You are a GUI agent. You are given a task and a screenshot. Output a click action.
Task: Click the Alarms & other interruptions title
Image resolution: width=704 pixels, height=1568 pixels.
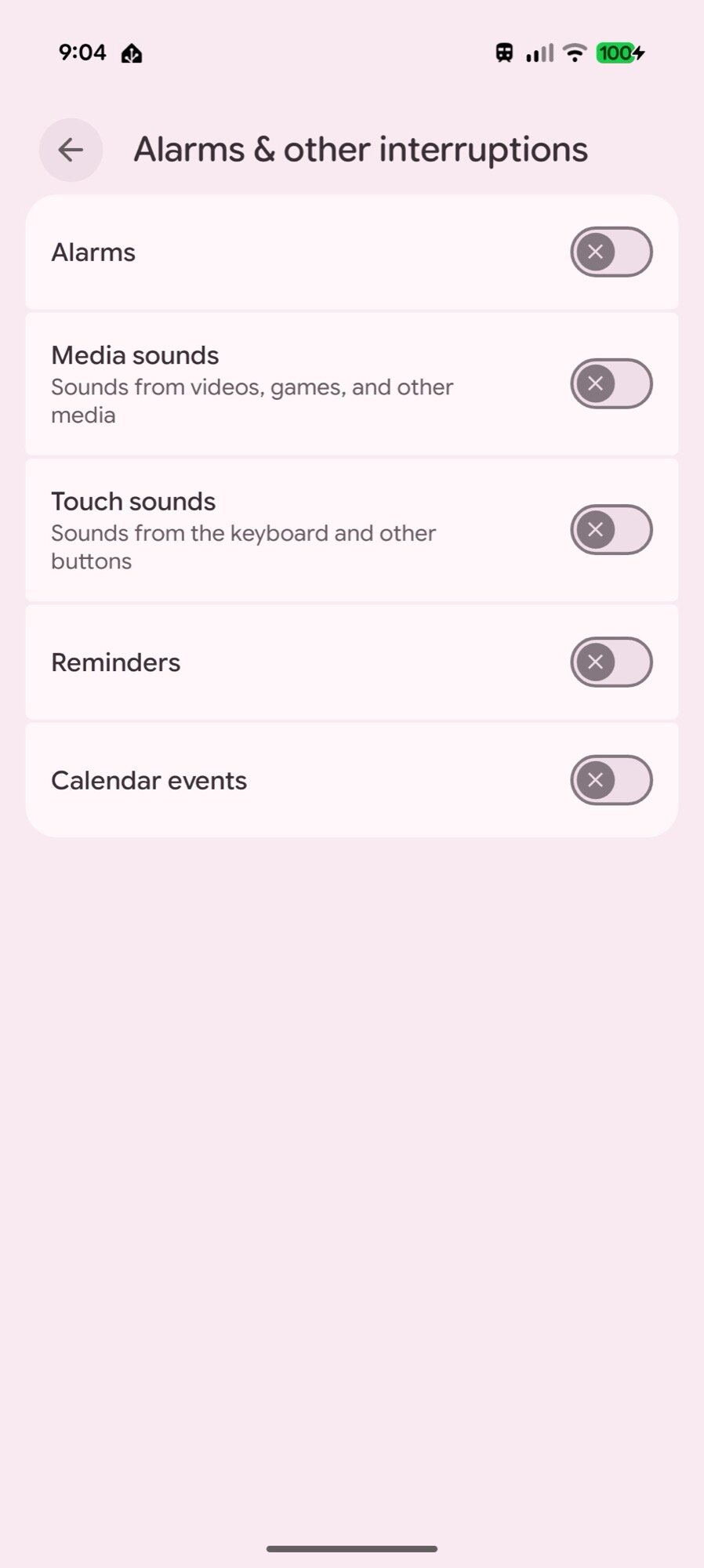[360, 149]
